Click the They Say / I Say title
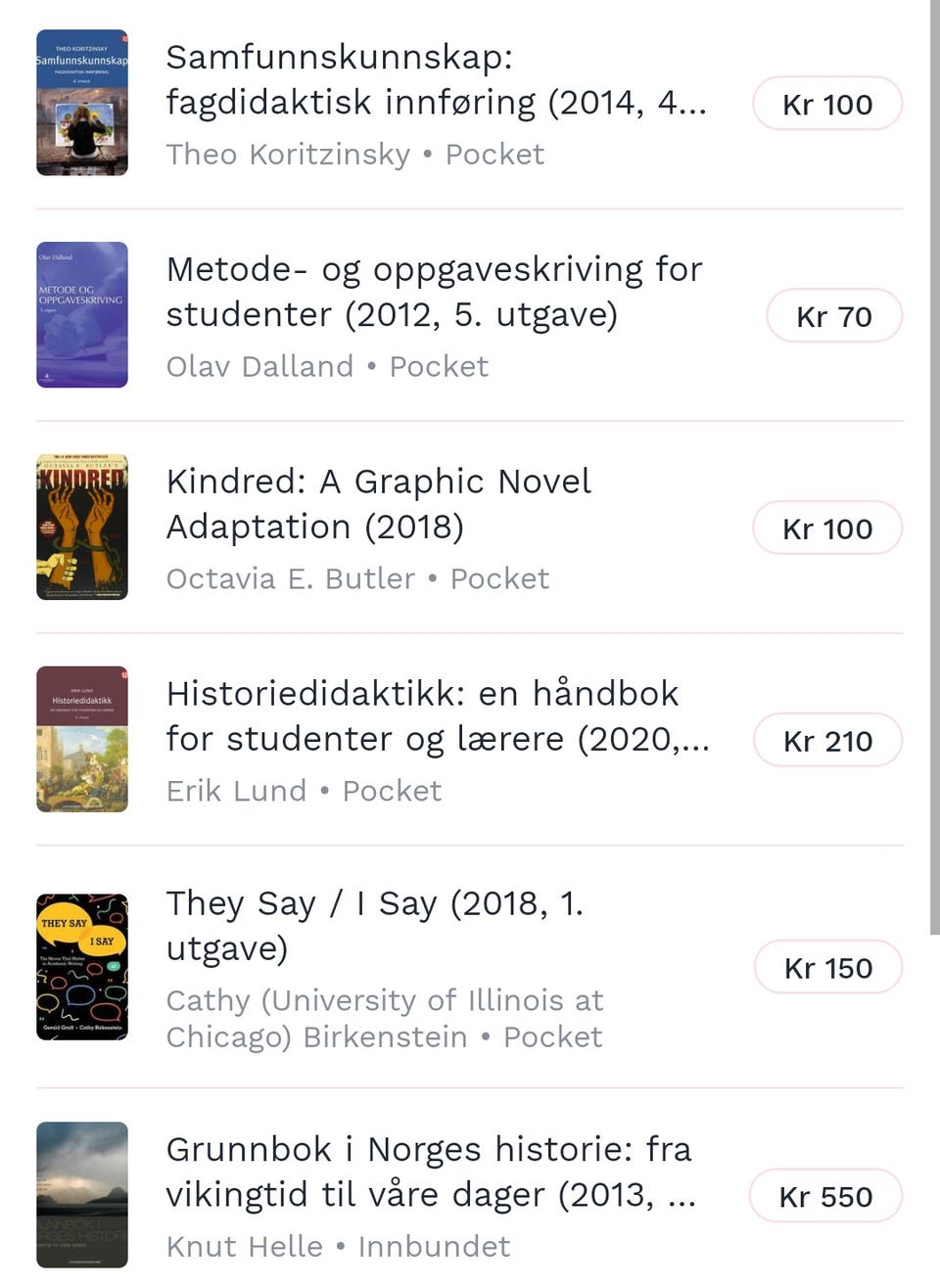Image resolution: width=940 pixels, height=1288 pixels. point(376,925)
